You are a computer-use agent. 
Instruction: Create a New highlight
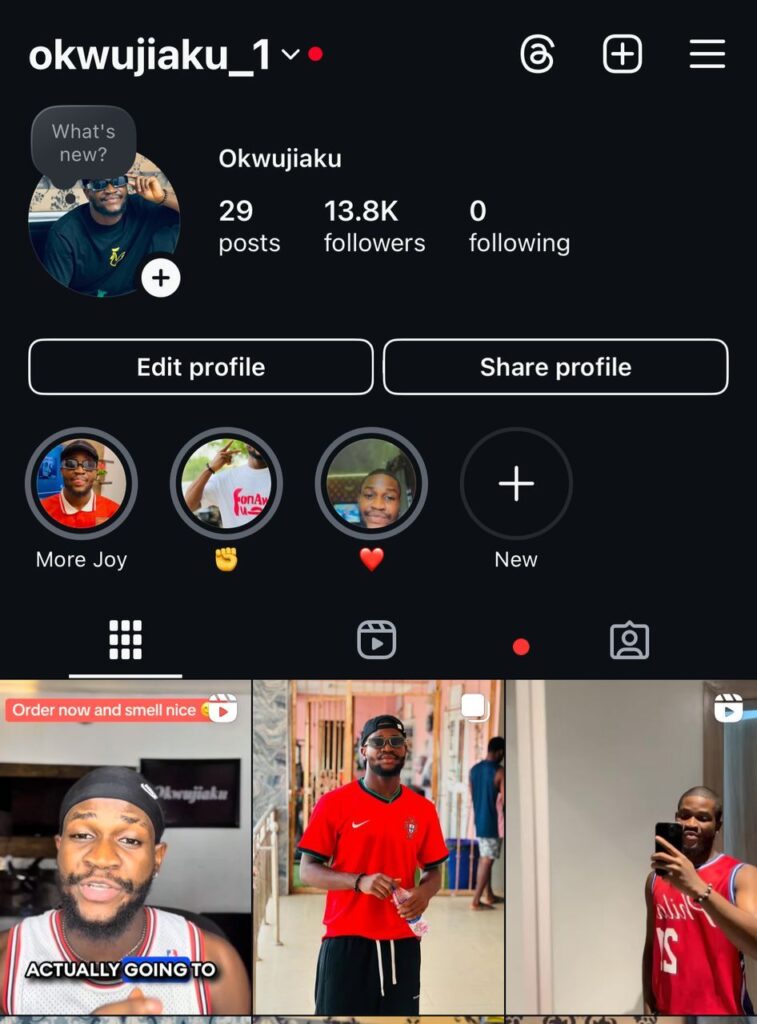(516, 484)
